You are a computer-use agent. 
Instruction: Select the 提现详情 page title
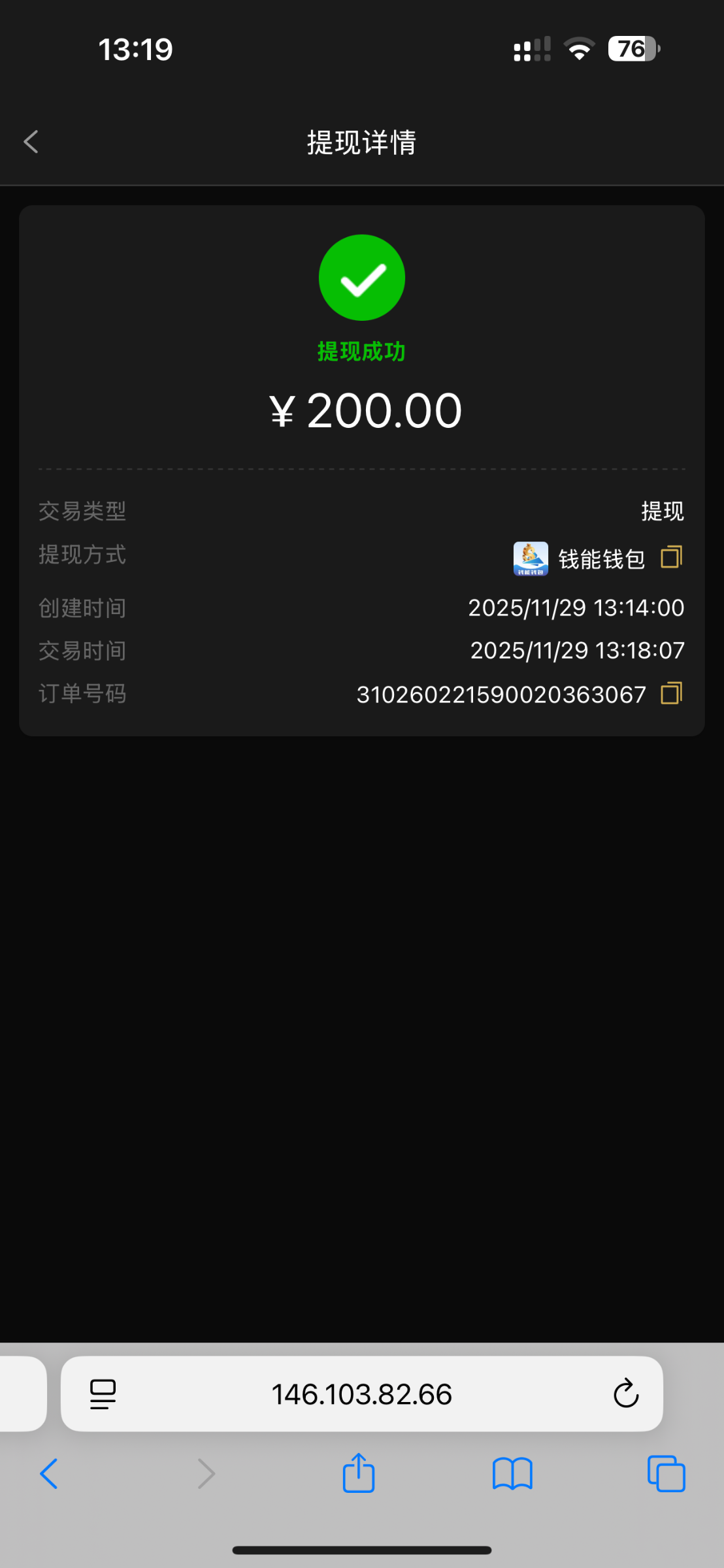[x=361, y=142]
